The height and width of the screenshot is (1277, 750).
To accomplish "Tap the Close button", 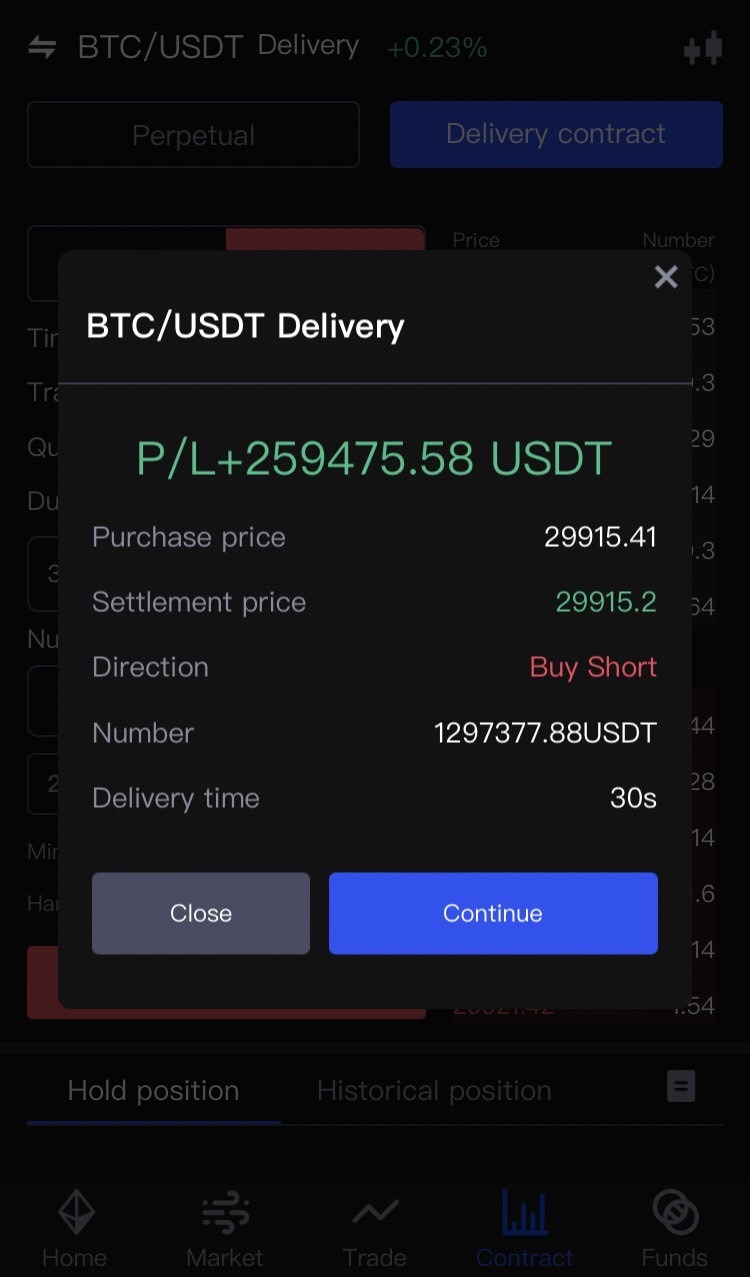I will (x=201, y=913).
